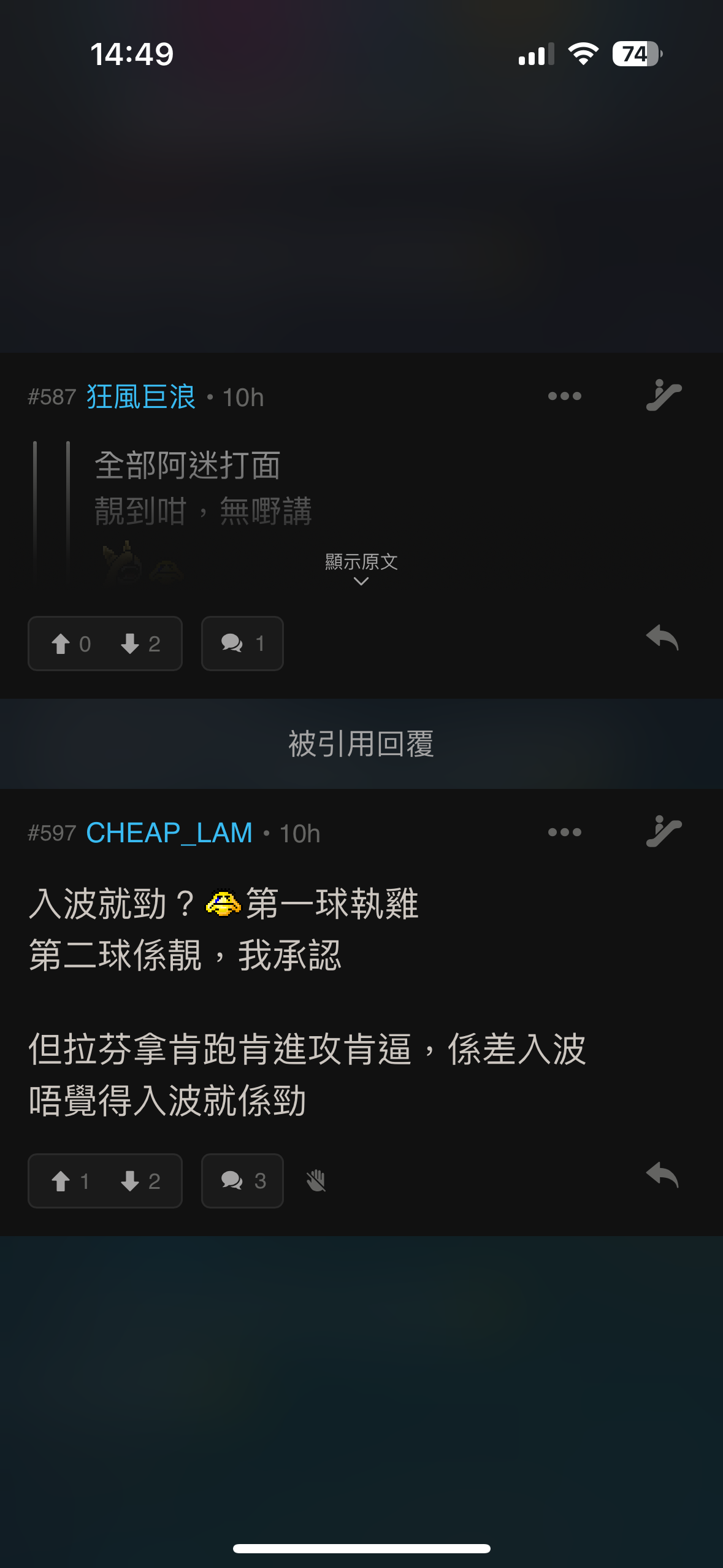Screen dimensions: 723x1568
Task: Open 狂風巨浪's user profile
Action: pos(142,396)
